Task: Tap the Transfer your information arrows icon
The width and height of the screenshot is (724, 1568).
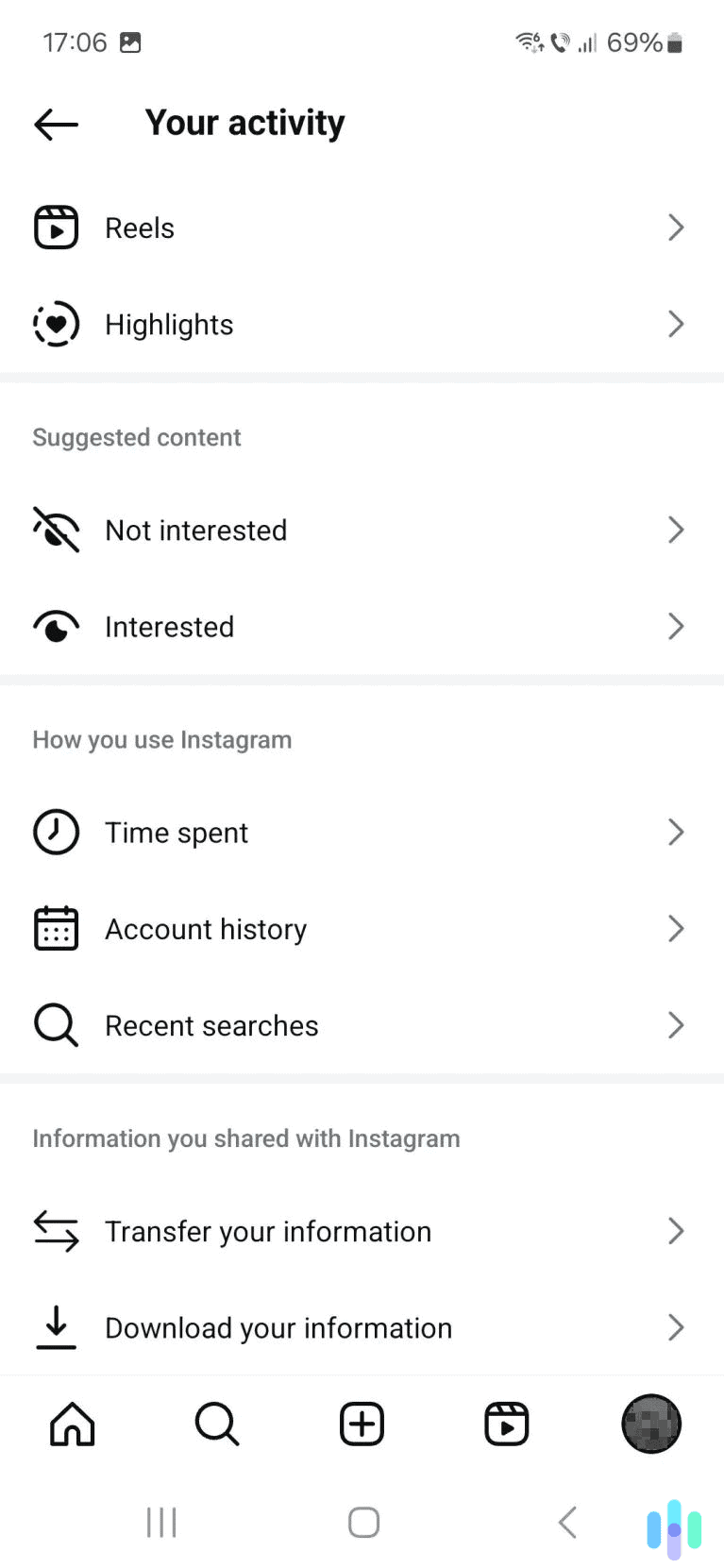Action: (x=56, y=1231)
